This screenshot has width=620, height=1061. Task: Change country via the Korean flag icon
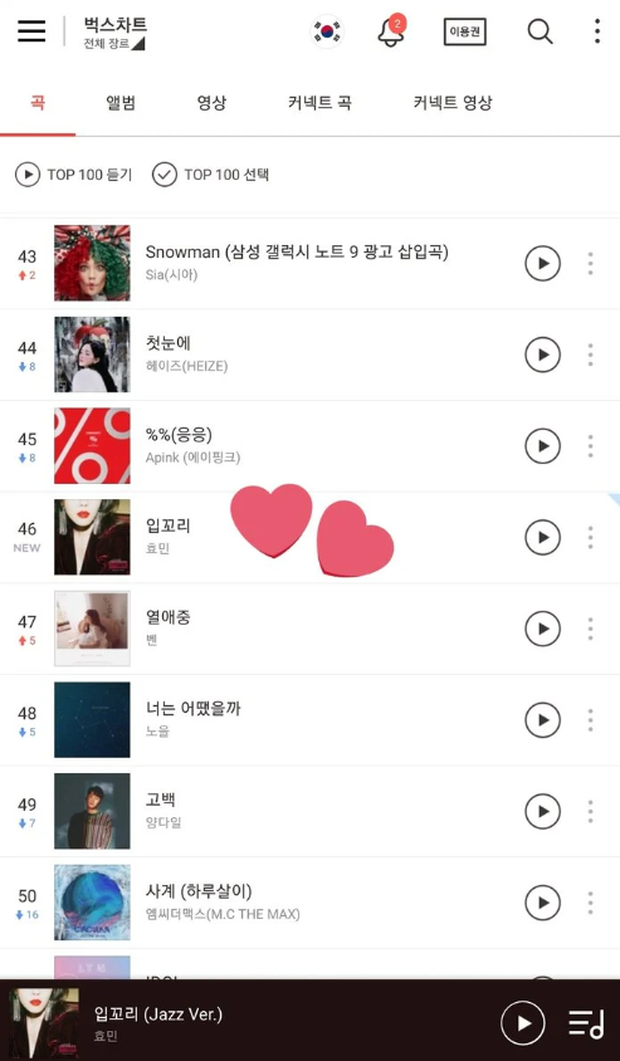click(x=326, y=31)
